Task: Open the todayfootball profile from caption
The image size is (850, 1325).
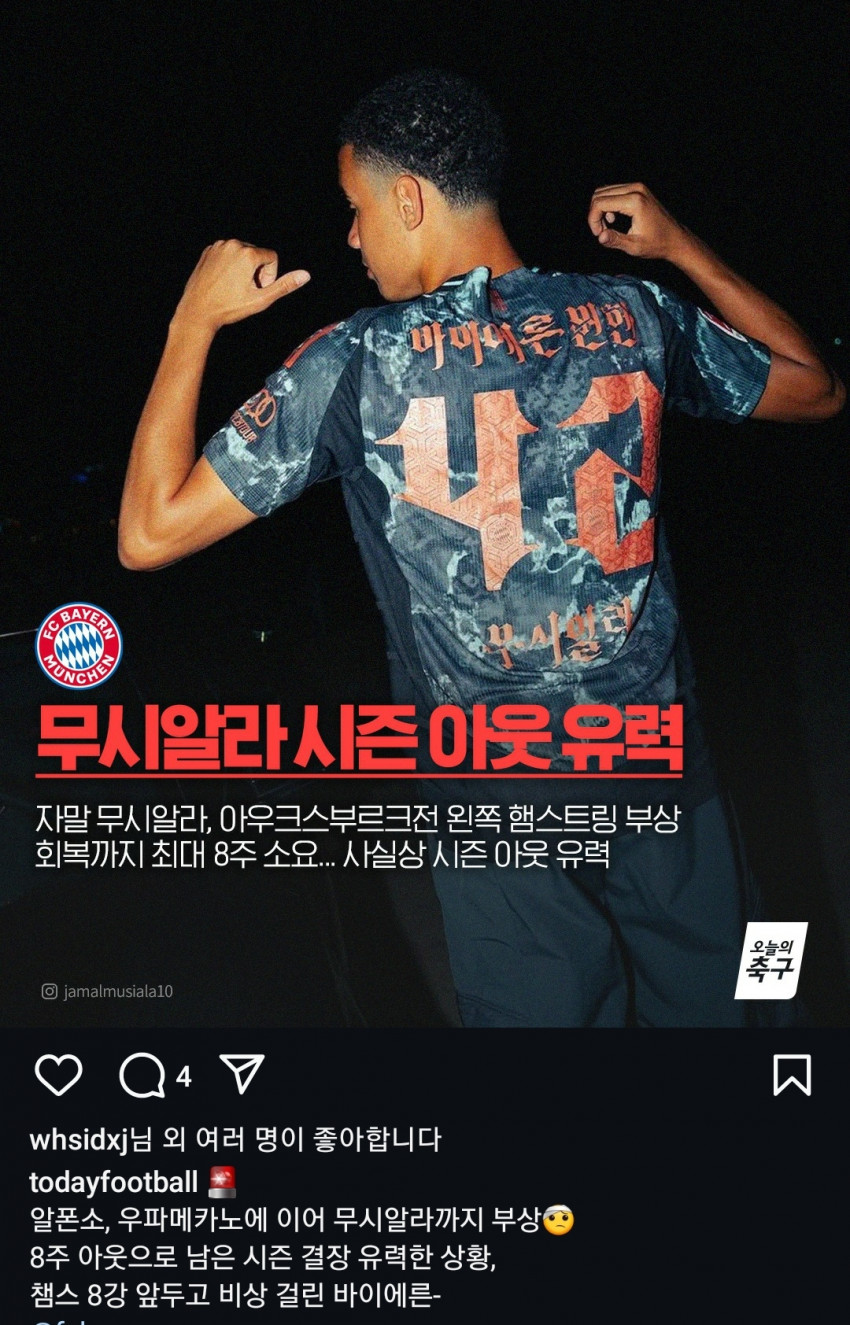Action: 113,1182
